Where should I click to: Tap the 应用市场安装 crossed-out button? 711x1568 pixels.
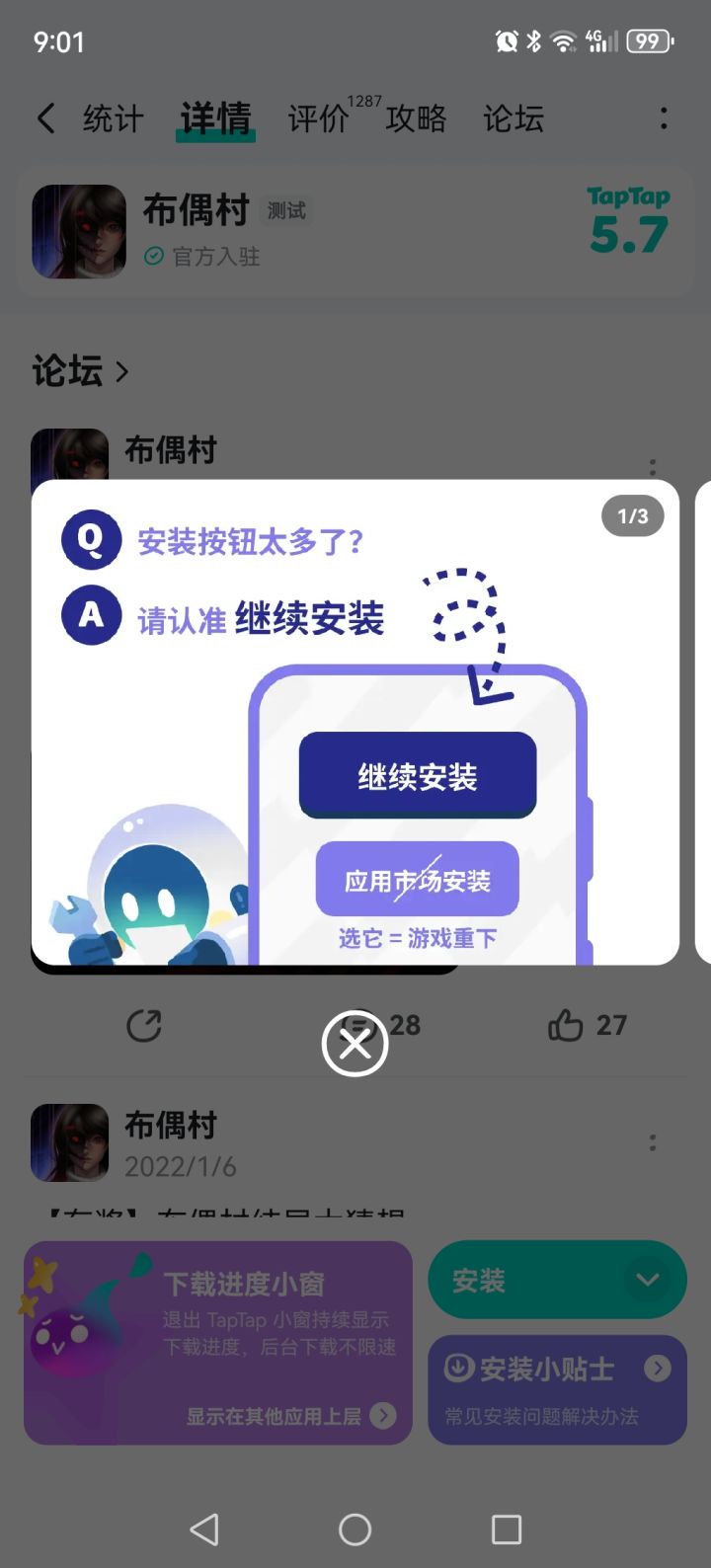[x=417, y=880]
